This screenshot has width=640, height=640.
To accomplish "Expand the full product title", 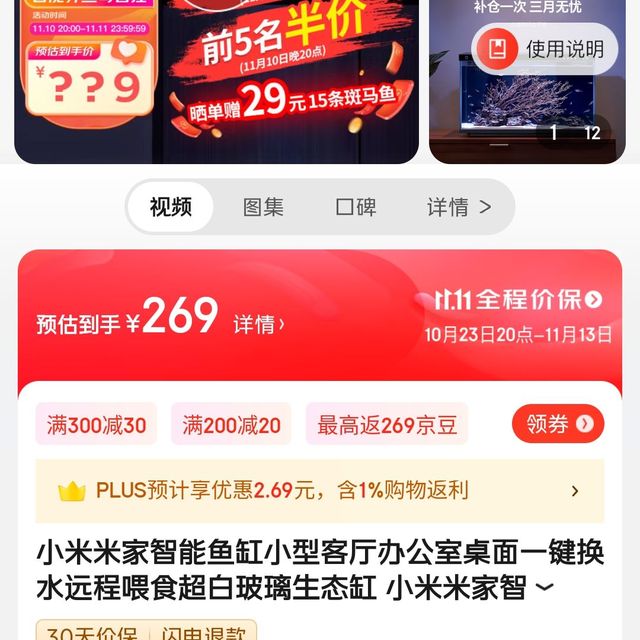I will pos(544,588).
